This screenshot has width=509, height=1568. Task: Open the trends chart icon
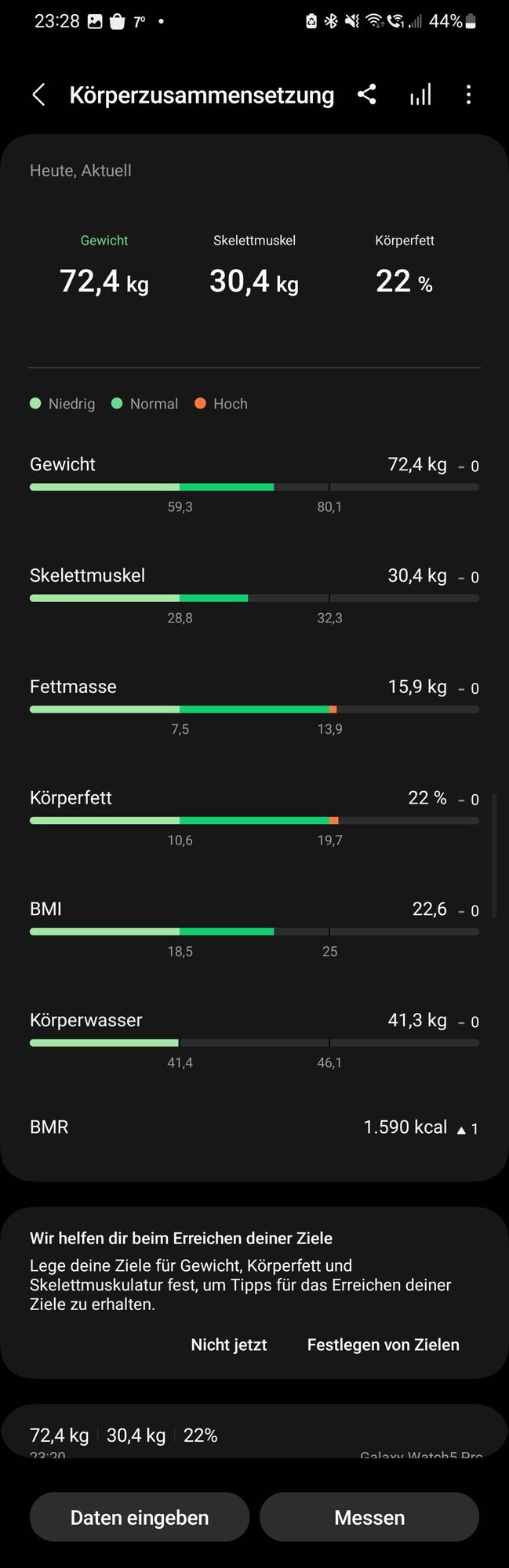click(420, 95)
